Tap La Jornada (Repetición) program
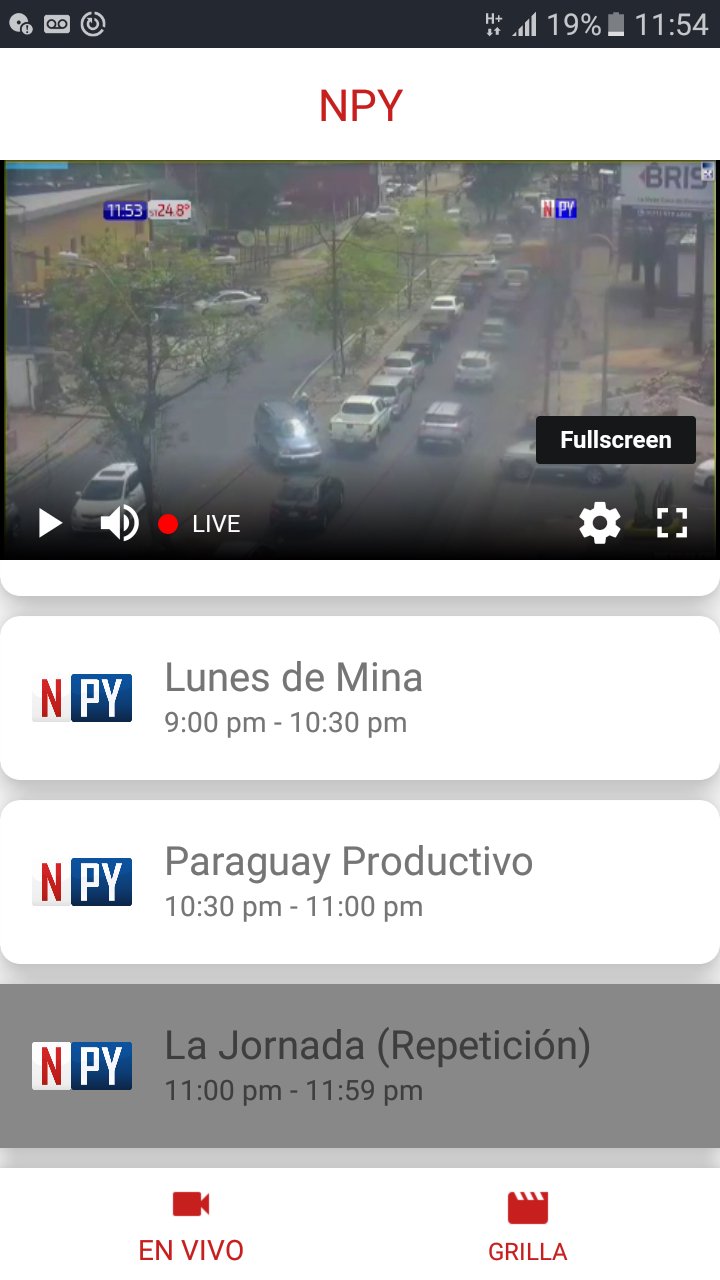The height and width of the screenshot is (1280, 720). (360, 1066)
